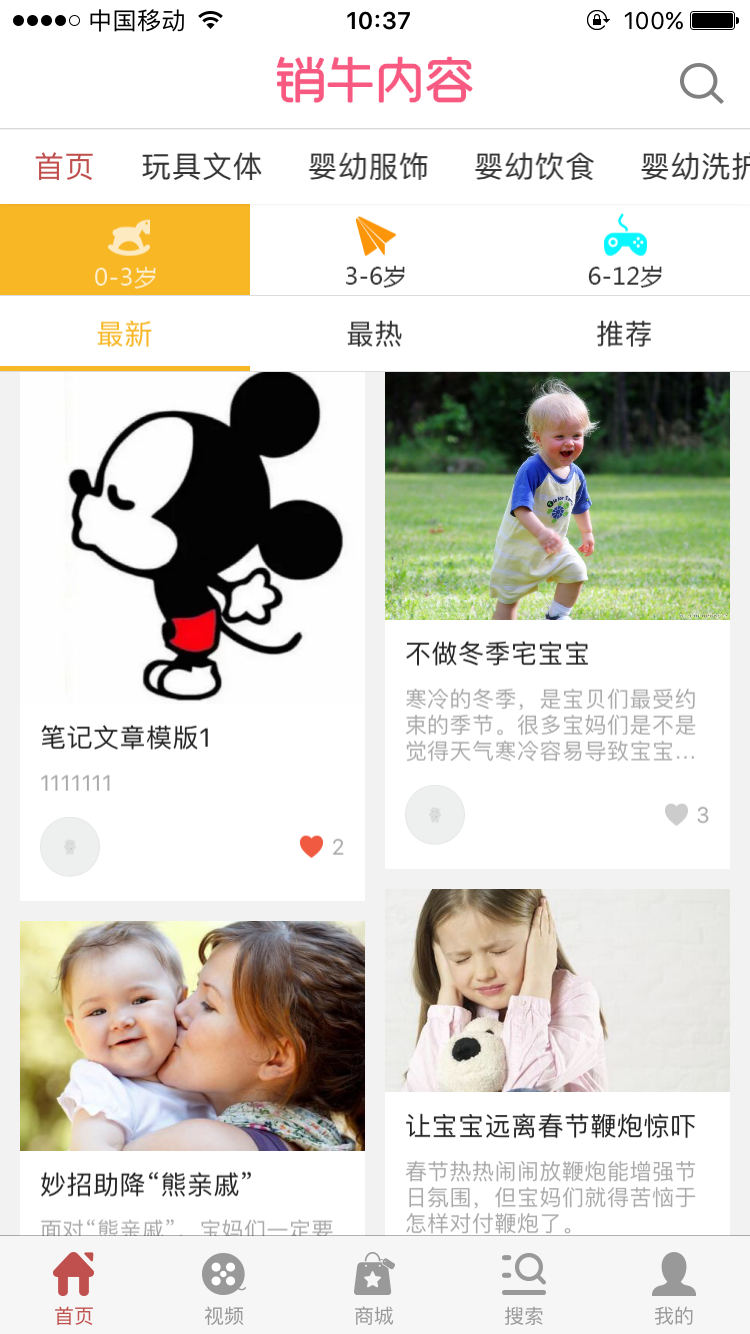Open the 我的 profile tab
This screenshot has width=750, height=1334.
coord(674,1288)
